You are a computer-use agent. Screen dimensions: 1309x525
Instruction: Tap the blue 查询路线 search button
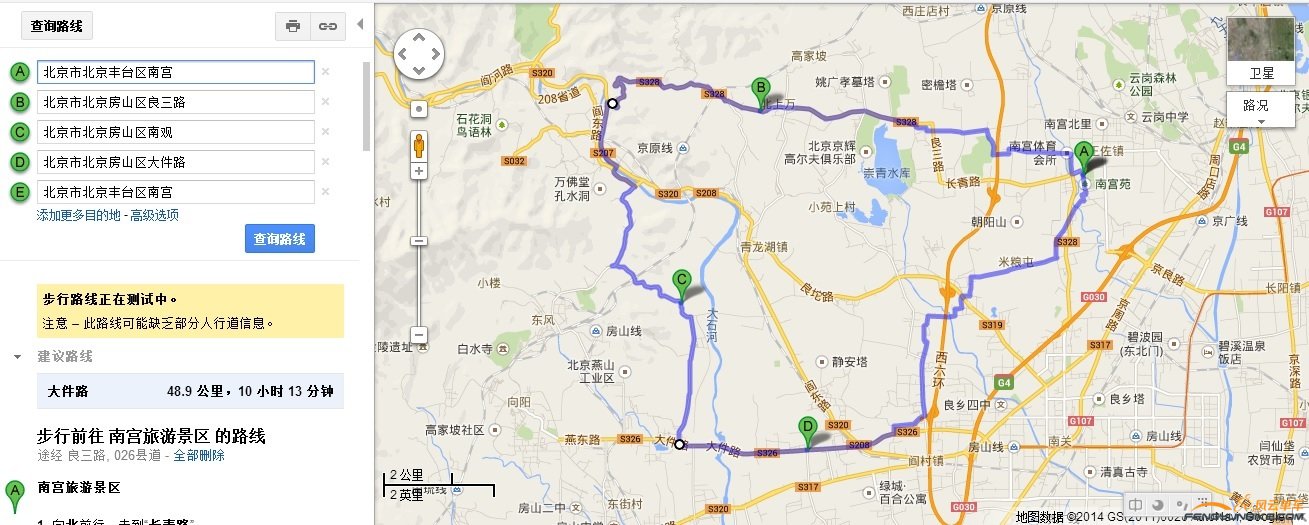(x=280, y=239)
